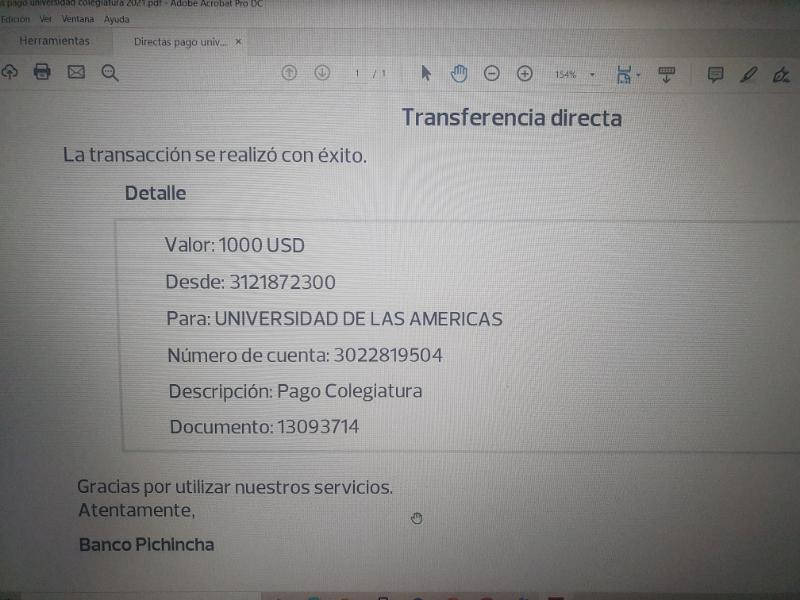The height and width of the screenshot is (600, 800).
Task: Open the sign document tool
Action: pos(781,75)
